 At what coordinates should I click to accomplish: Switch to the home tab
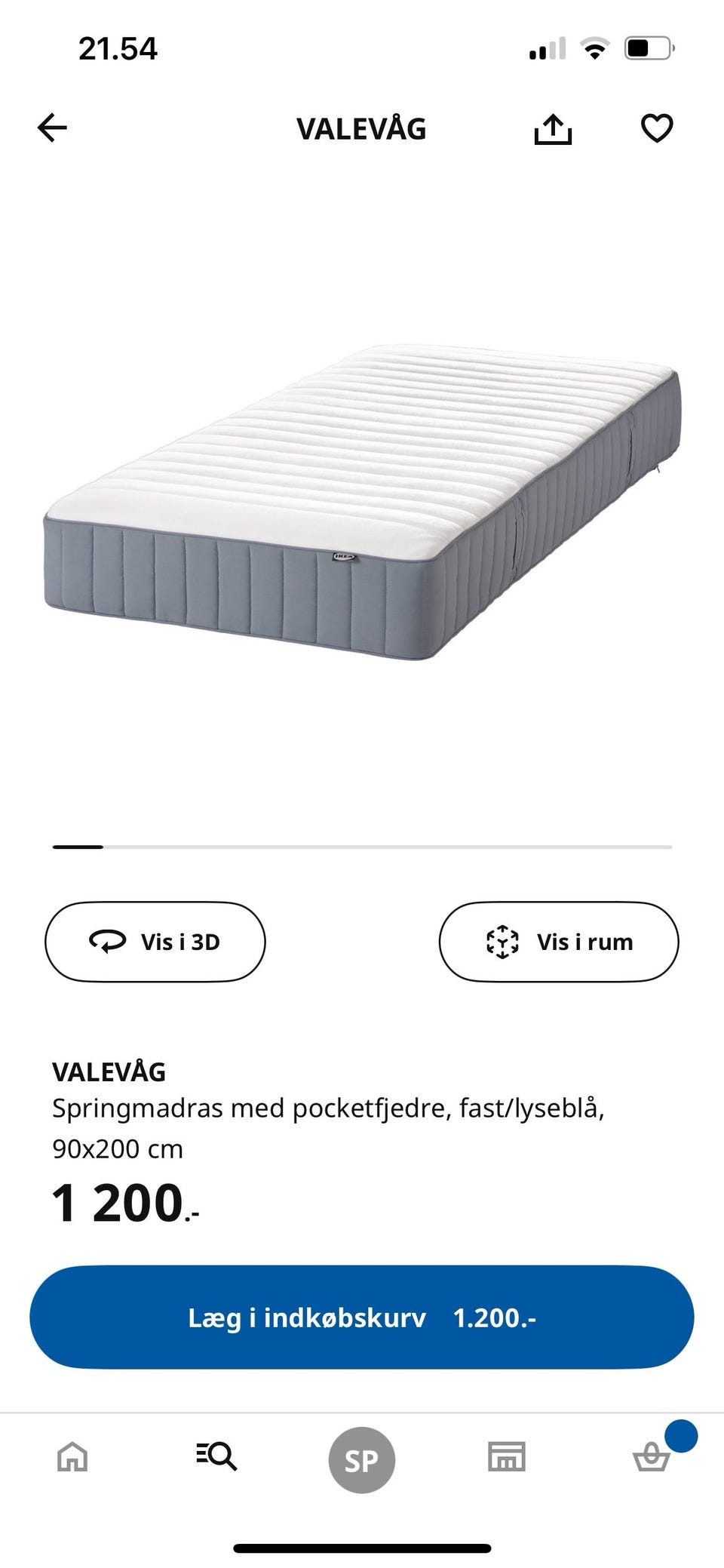72,1457
